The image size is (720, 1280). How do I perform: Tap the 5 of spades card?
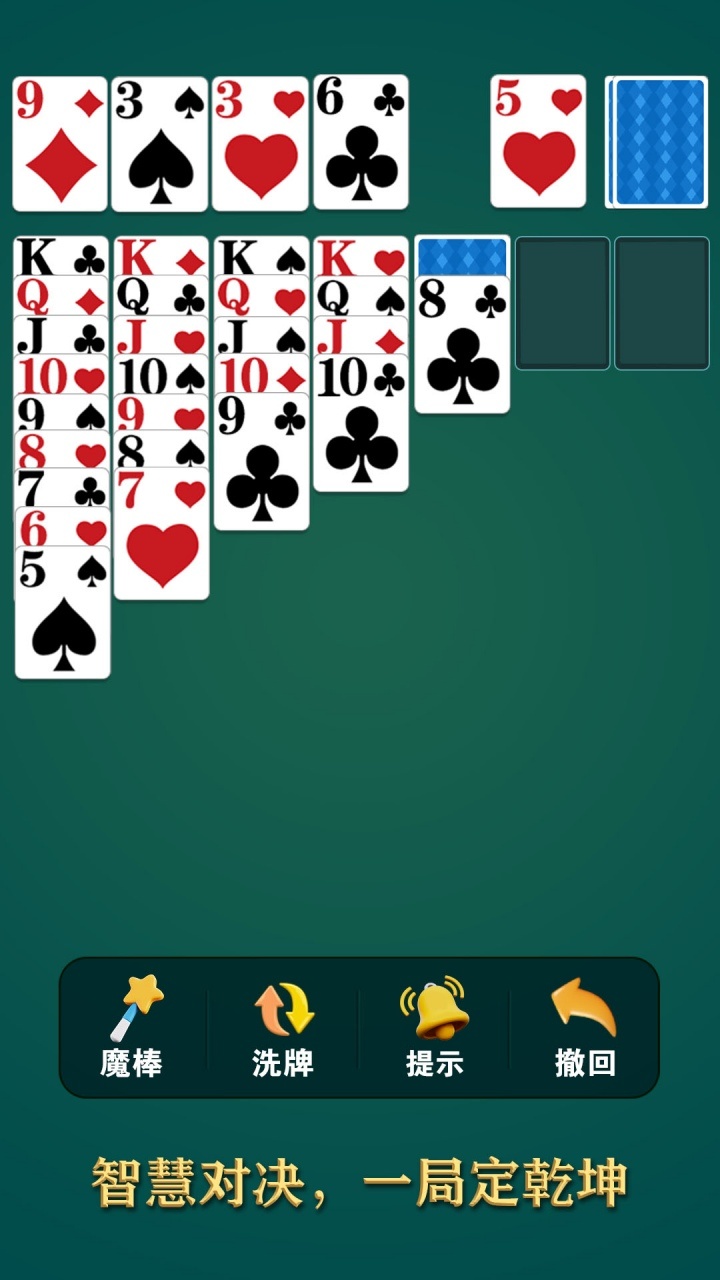(x=62, y=618)
